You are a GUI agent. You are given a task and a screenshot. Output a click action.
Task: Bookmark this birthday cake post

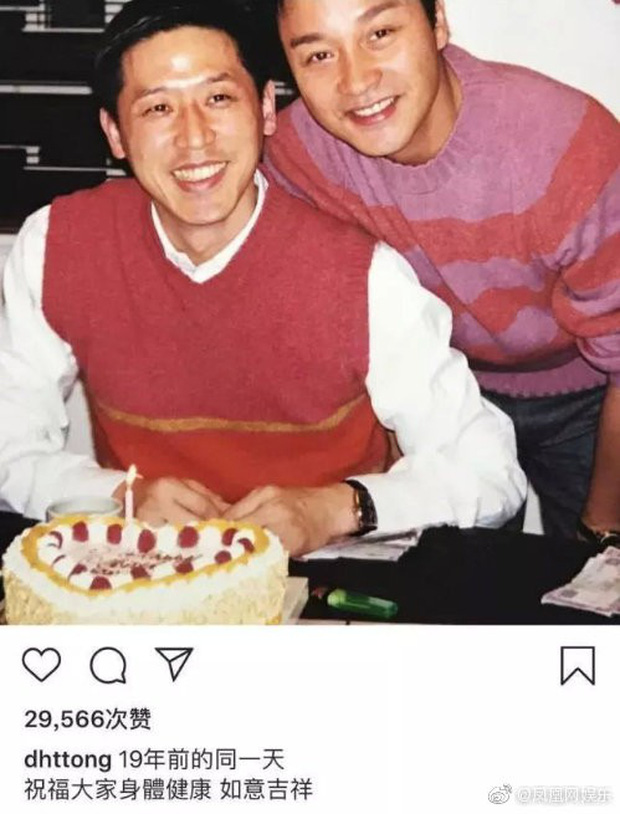(x=577, y=666)
